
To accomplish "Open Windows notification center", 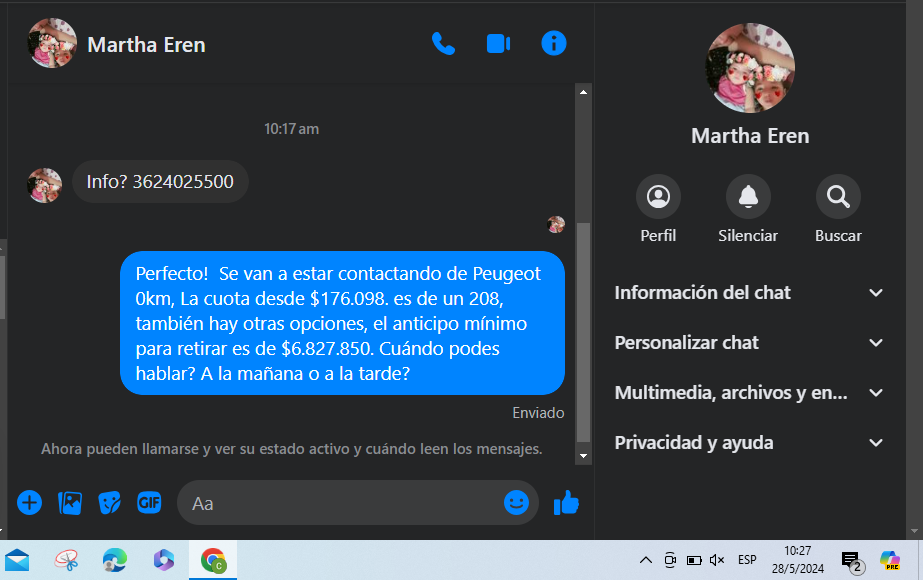I will pos(851,560).
